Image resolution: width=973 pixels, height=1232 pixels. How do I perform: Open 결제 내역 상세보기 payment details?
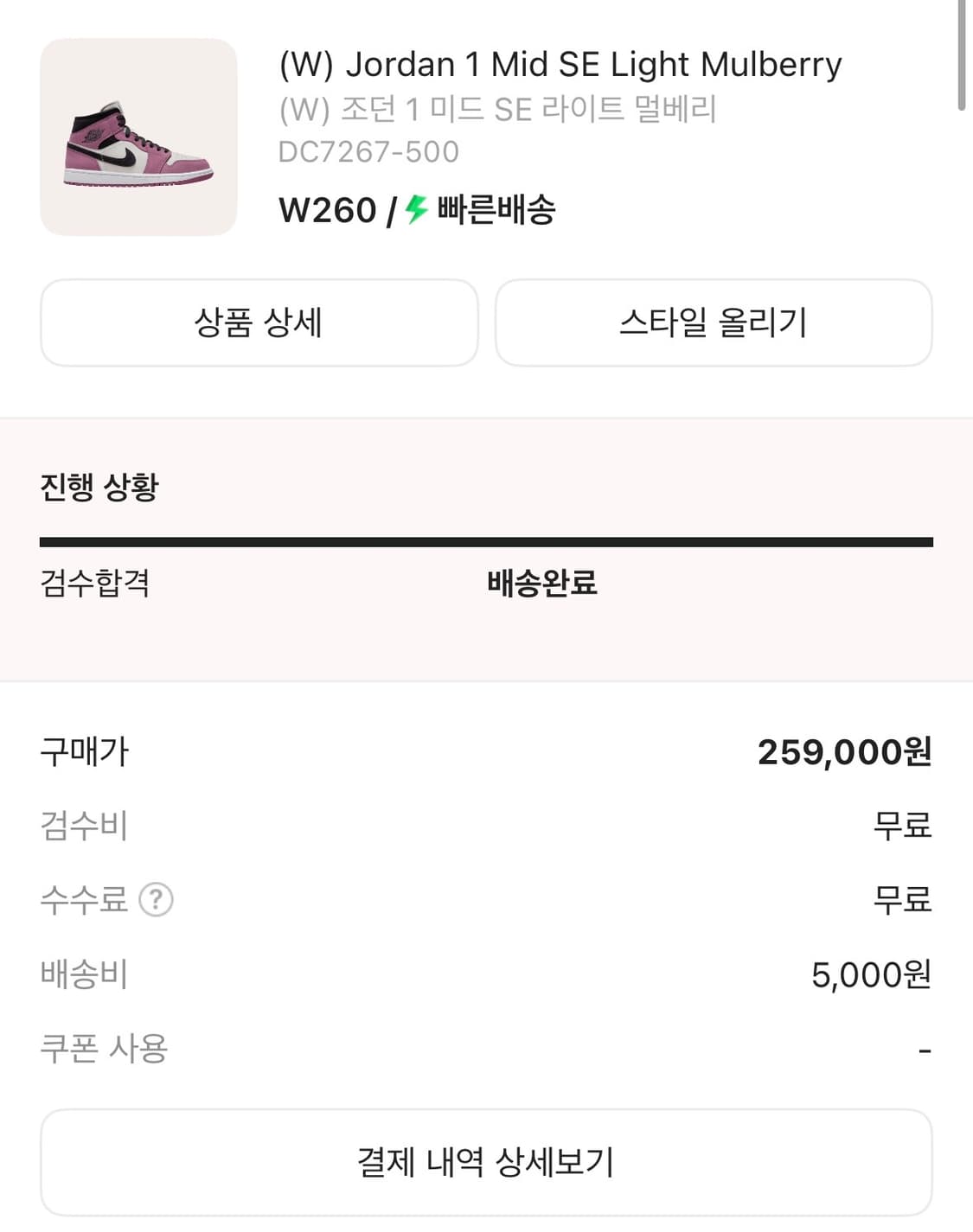[x=486, y=1162]
